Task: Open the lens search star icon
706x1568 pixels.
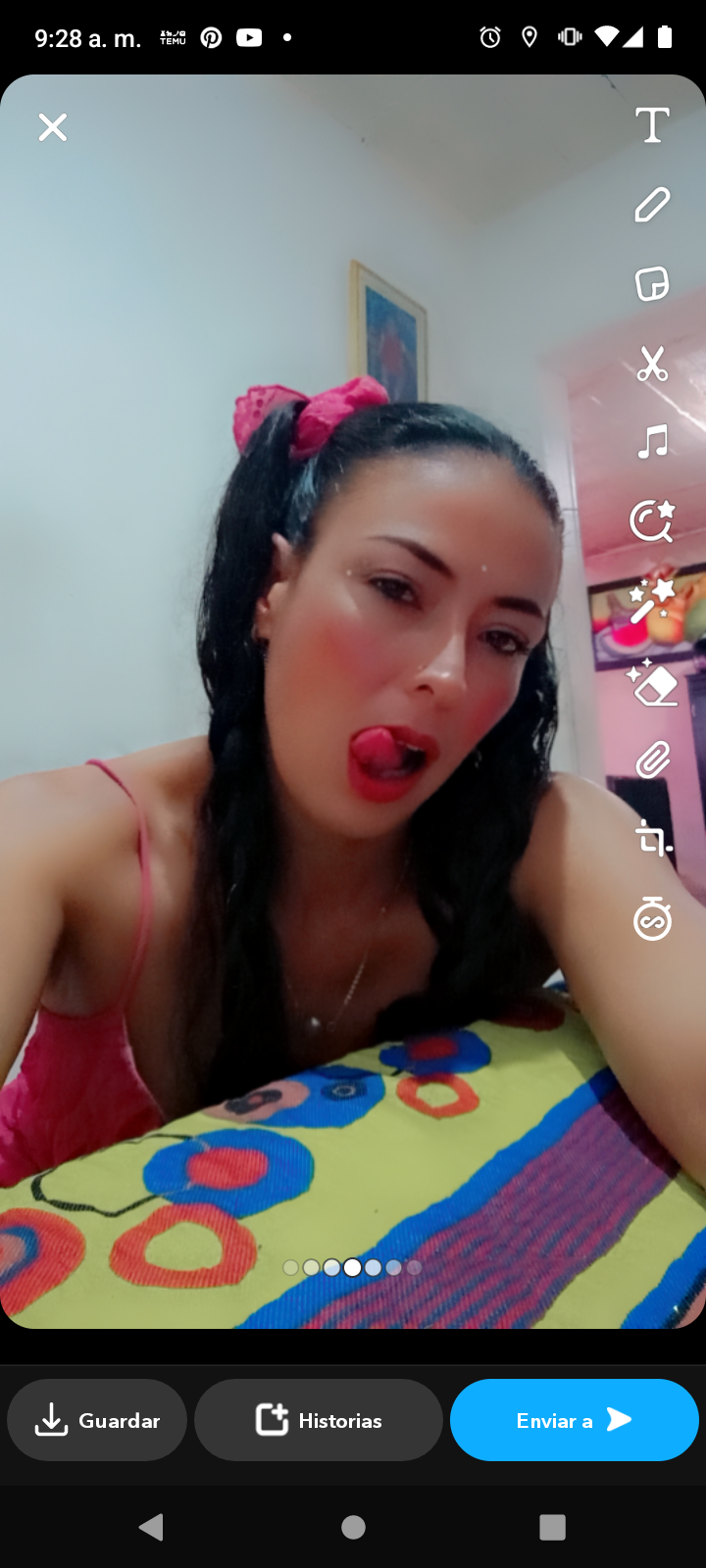Action: pyautogui.click(x=652, y=521)
